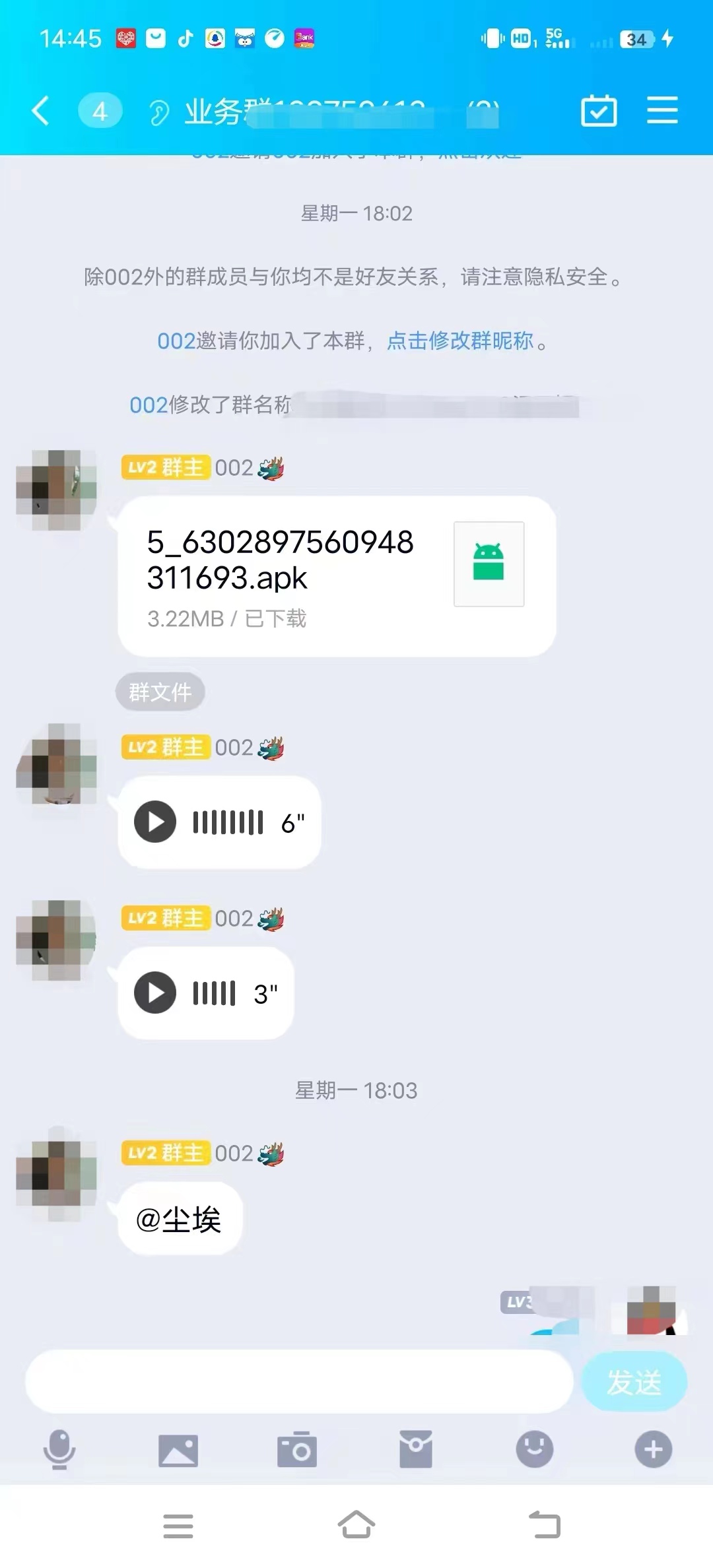Play the 6-second voice message
The height and width of the screenshot is (1568, 713).
(155, 822)
